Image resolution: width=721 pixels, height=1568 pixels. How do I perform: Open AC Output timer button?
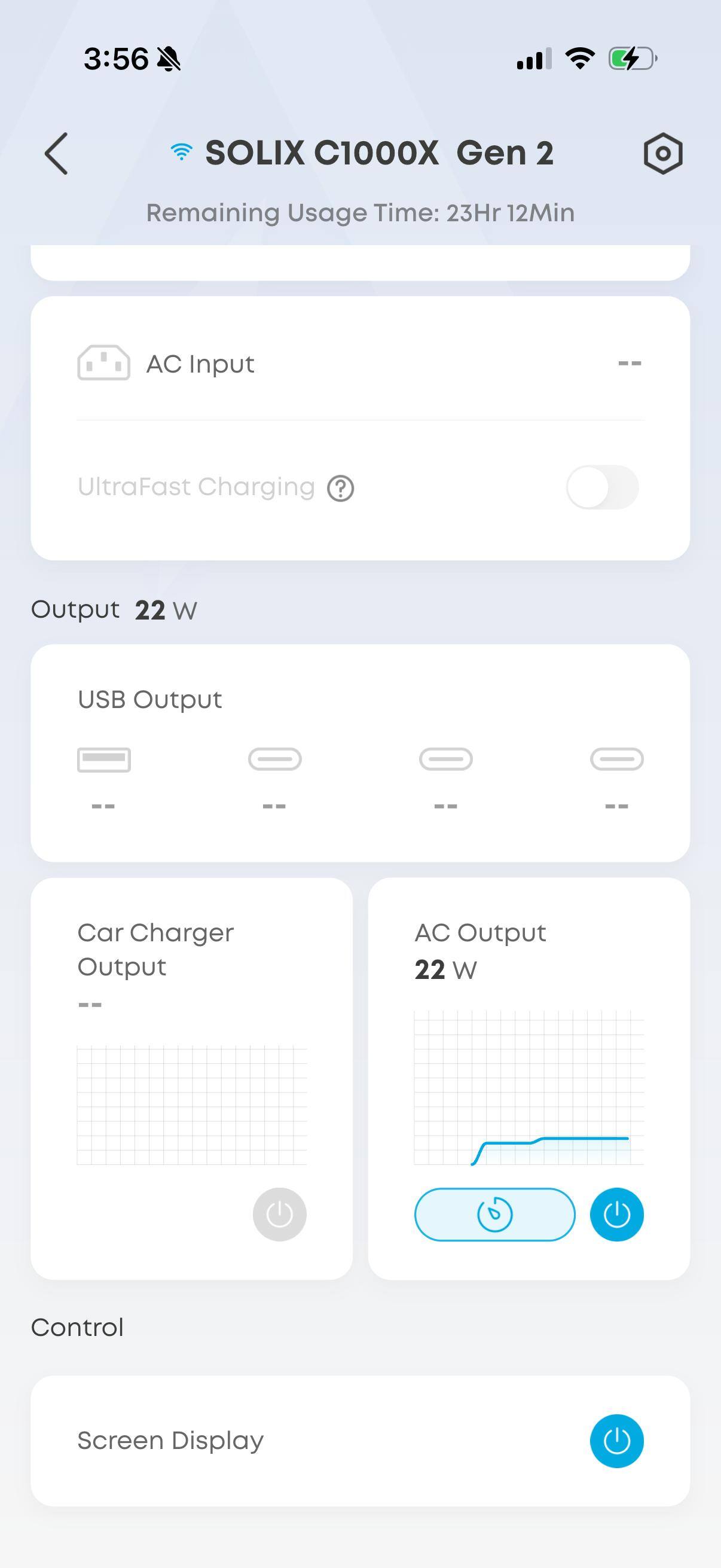[494, 1215]
